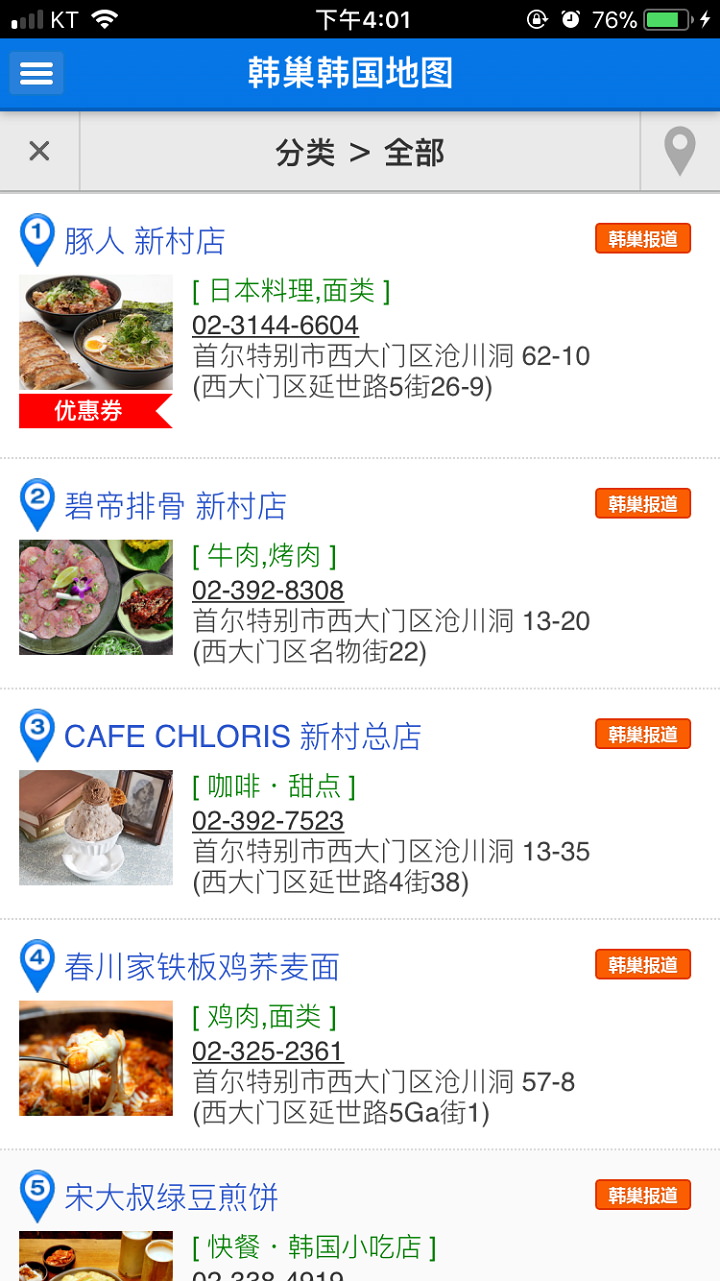The width and height of the screenshot is (720, 1281).
Task: Tap the 韩巢报道 badge for CAFE CHLORIS
Action: pyautogui.click(x=643, y=734)
